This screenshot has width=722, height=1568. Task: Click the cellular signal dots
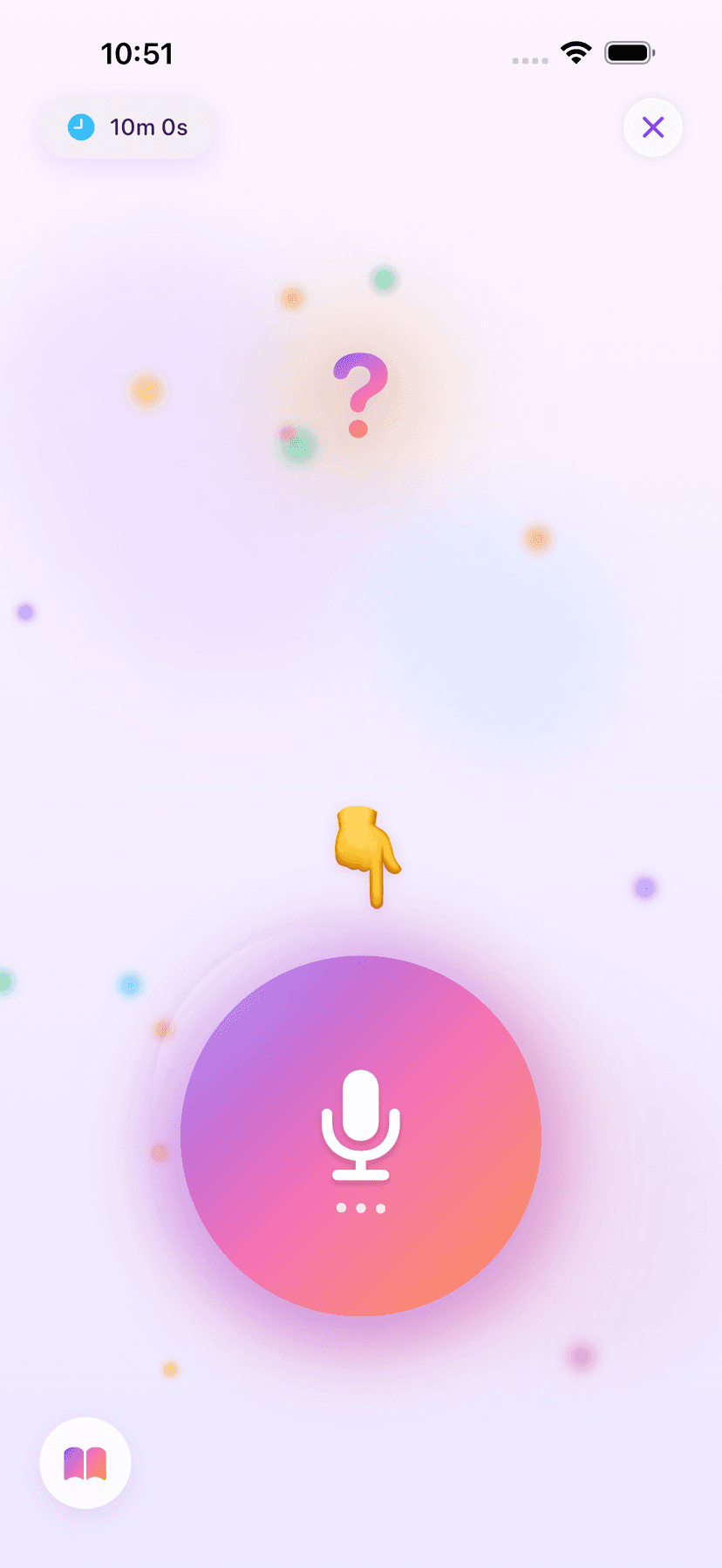529,59
